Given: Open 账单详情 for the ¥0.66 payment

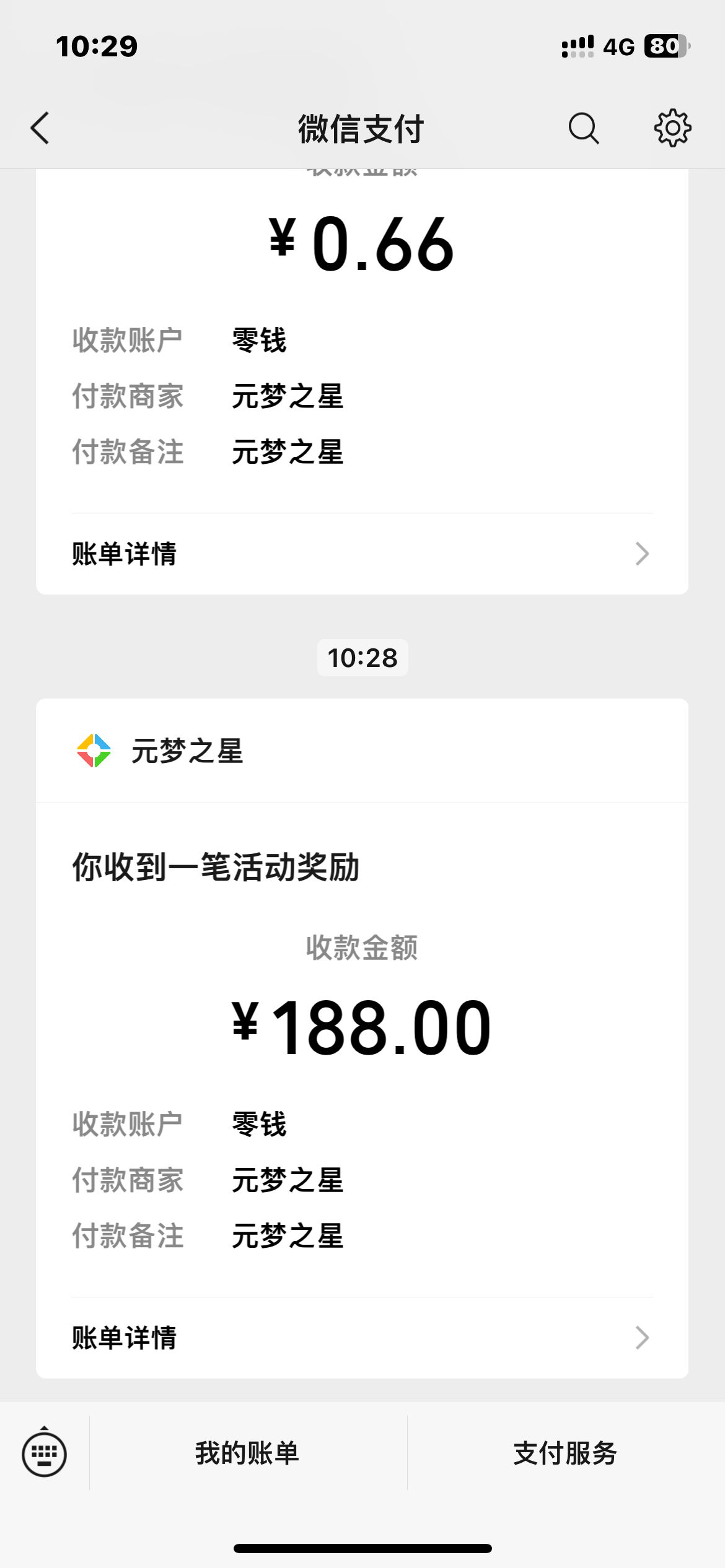Looking at the screenshot, I should [x=362, y=554].
